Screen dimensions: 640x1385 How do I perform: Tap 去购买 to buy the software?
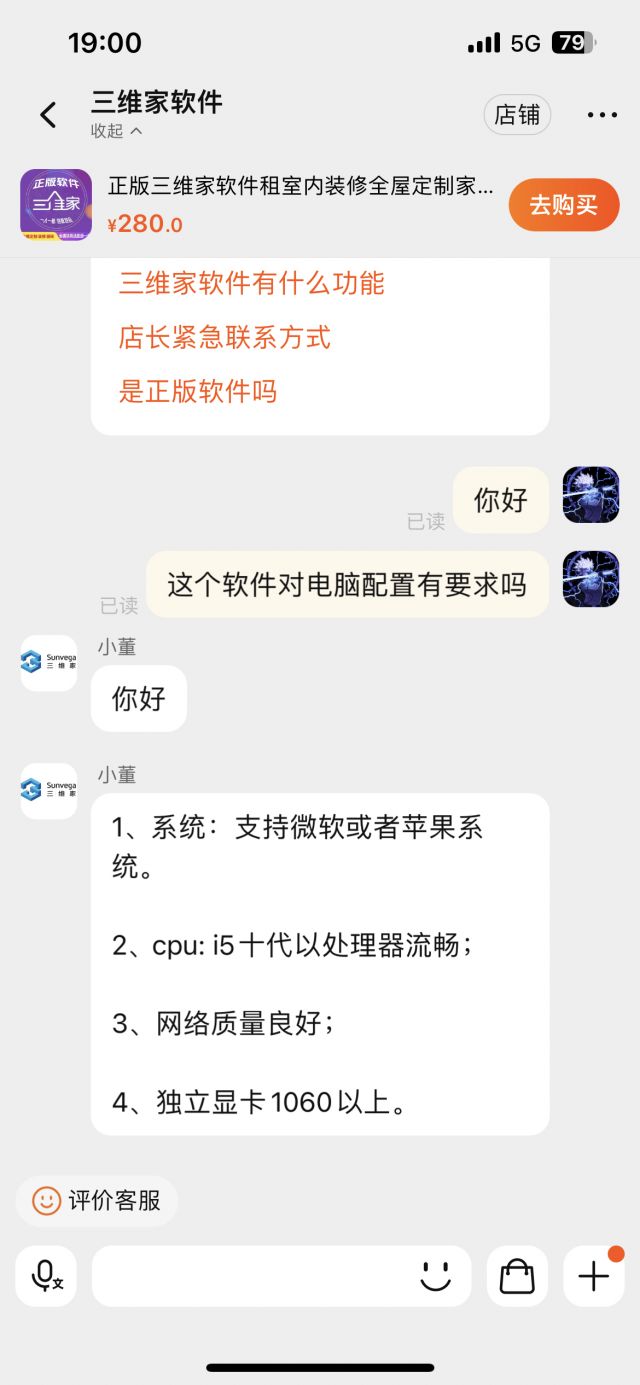pyautogui.click(x=563, y=205)
